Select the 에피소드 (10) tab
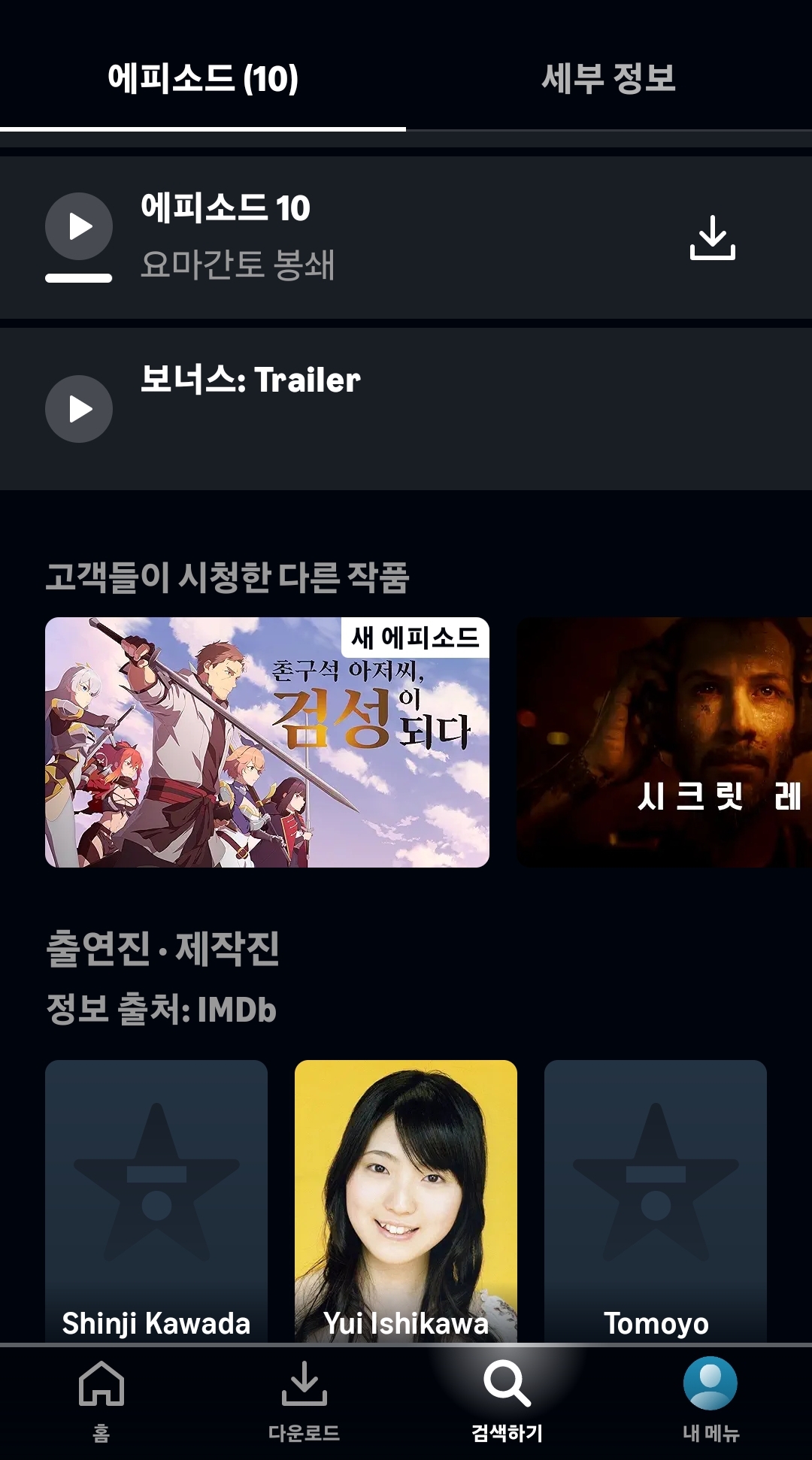The image size is (812, 1460). click(203, 78)
